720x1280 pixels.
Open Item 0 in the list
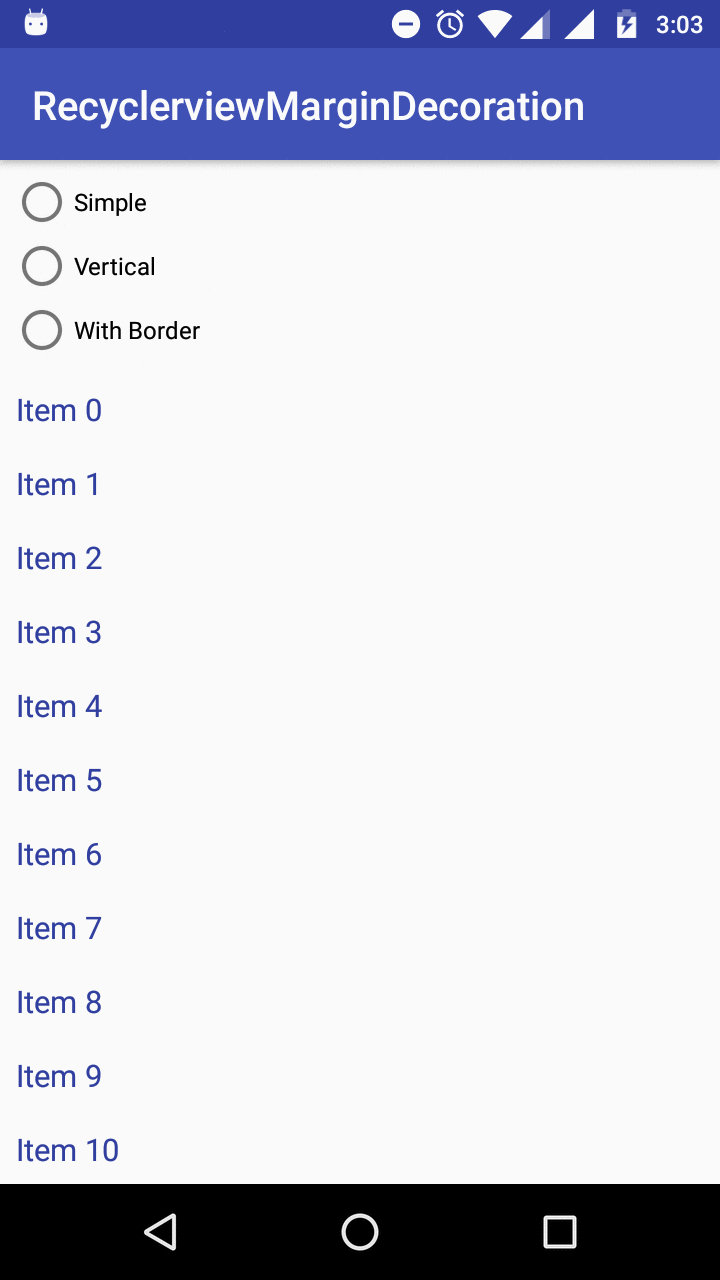tap(59, 410)
